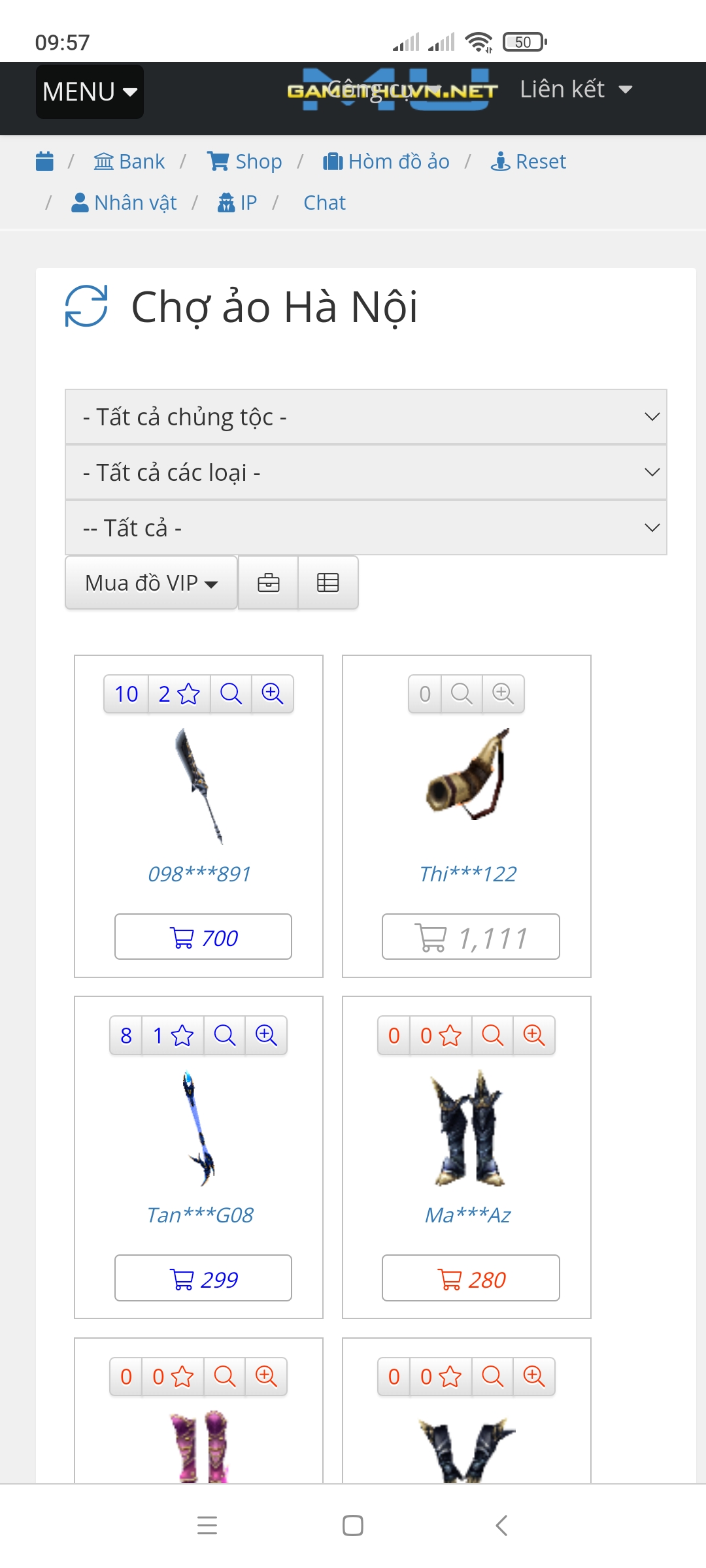This screenshot has height=1568, width=706.
Task: Go to the Reset page
Action: pyautogui.click(x=528, y=161)
